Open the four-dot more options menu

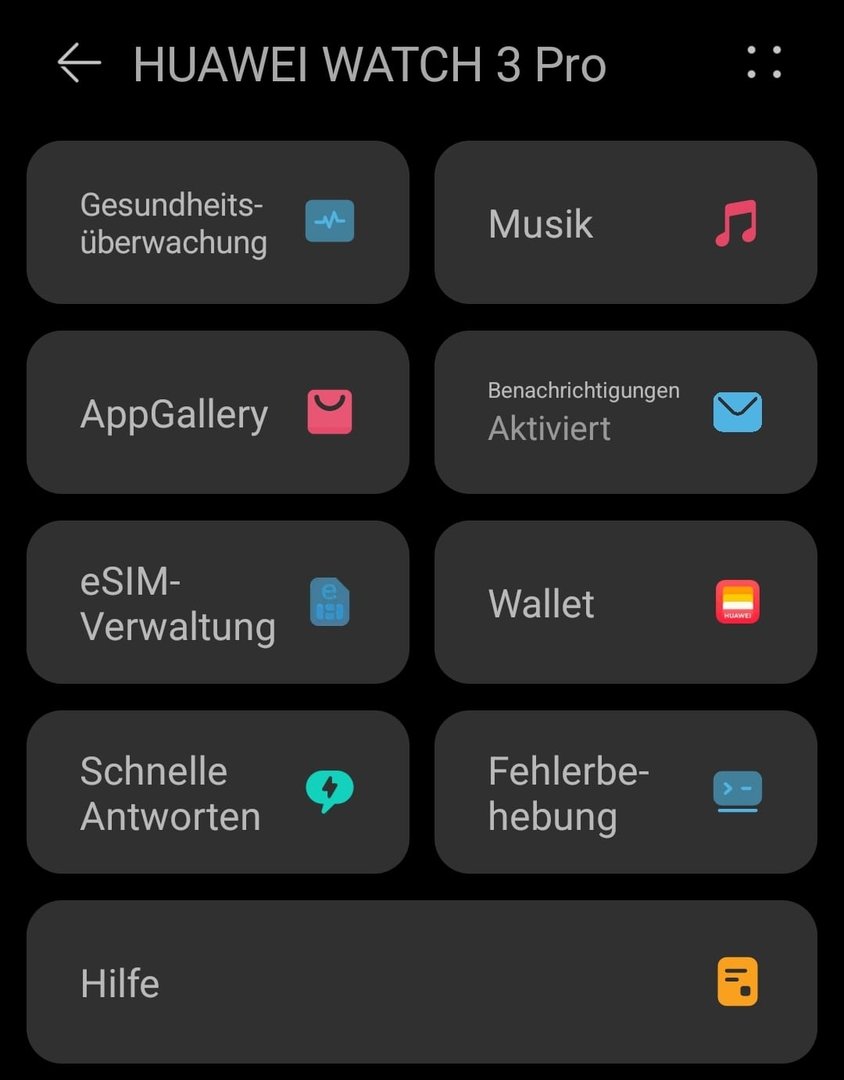764,63
